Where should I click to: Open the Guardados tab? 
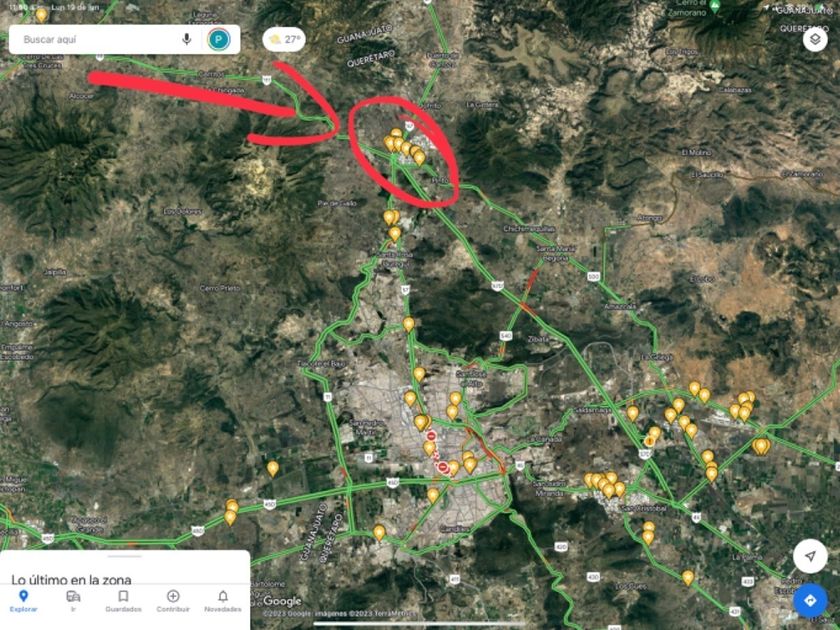tap(123, 600)
